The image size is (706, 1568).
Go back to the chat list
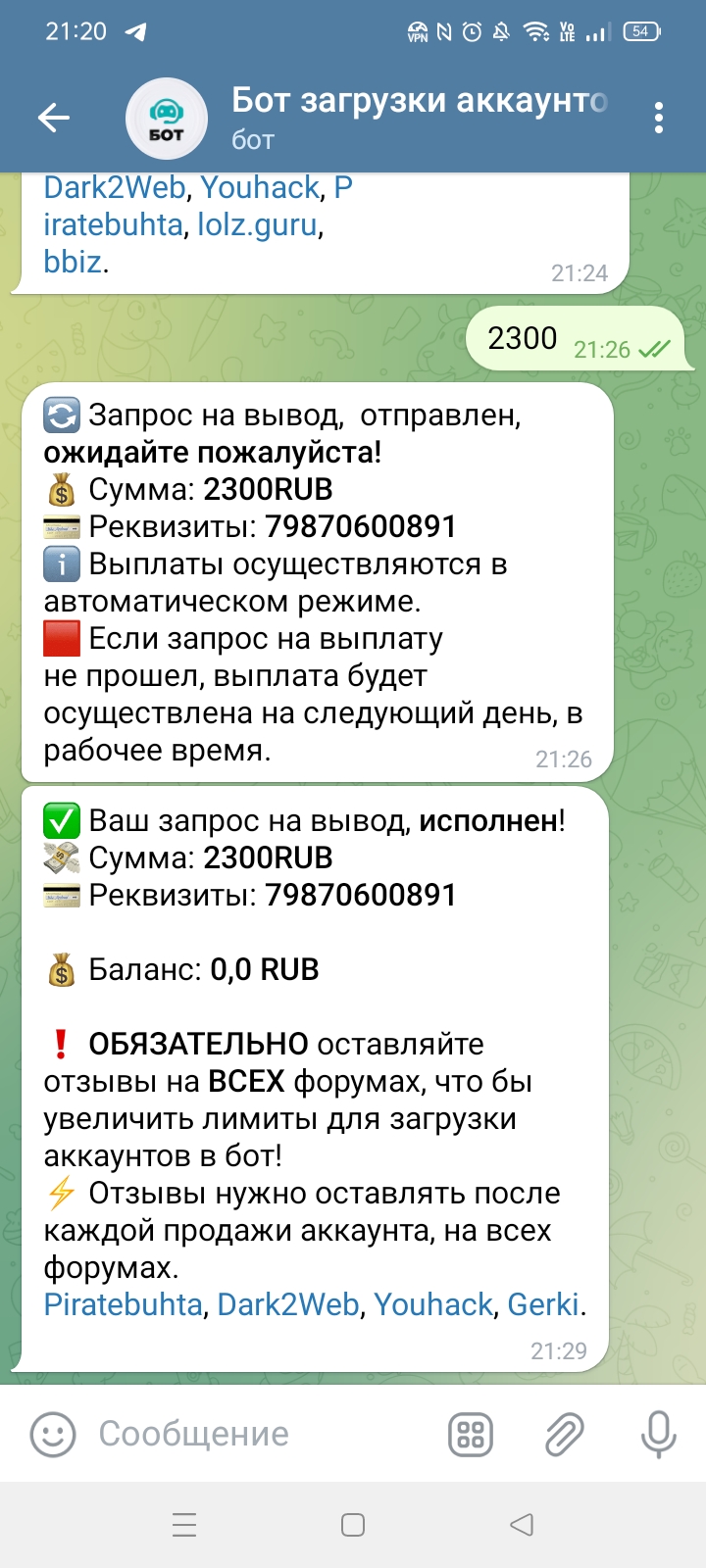coord(54,119)
